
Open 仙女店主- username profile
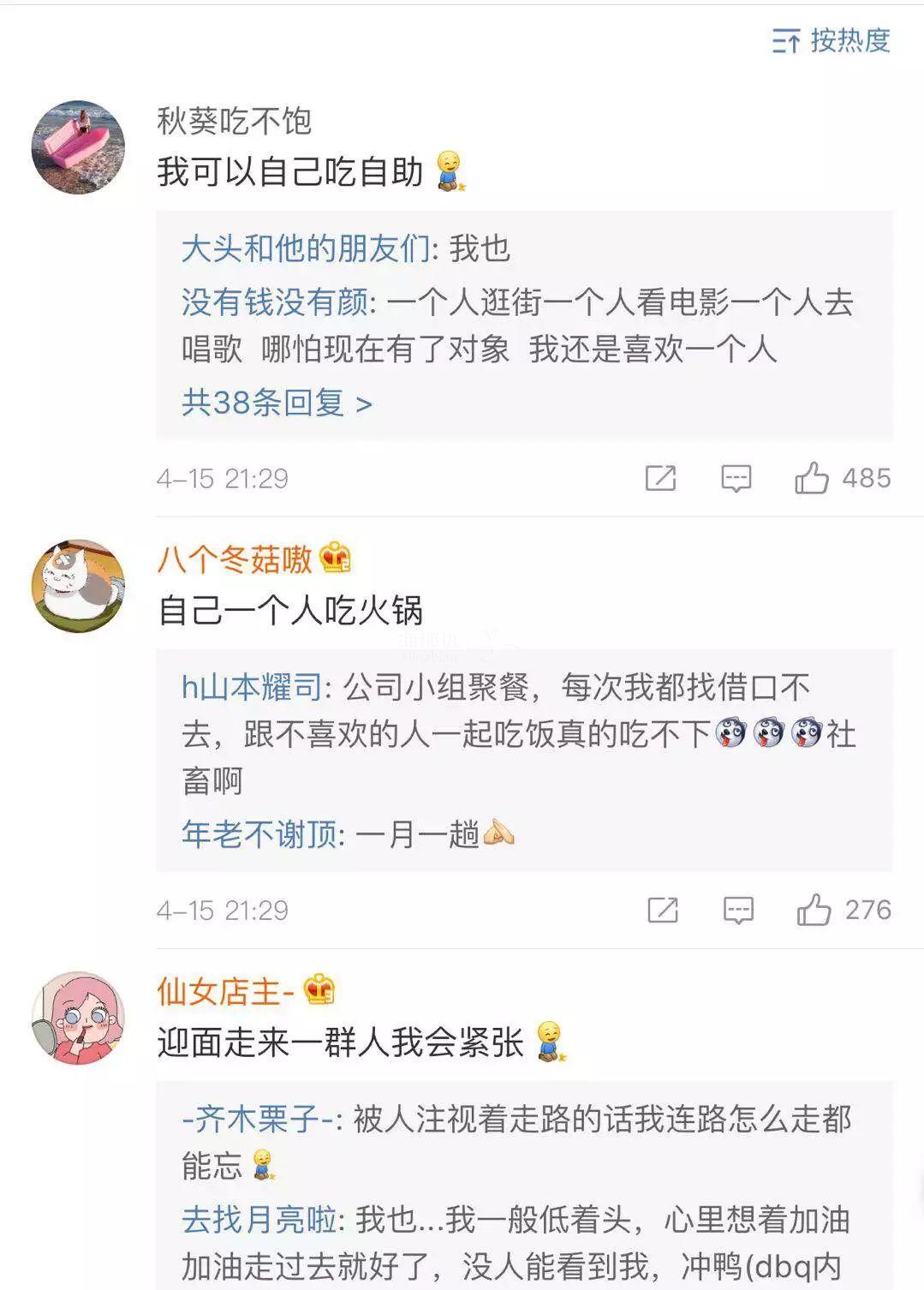click(226, 992)
